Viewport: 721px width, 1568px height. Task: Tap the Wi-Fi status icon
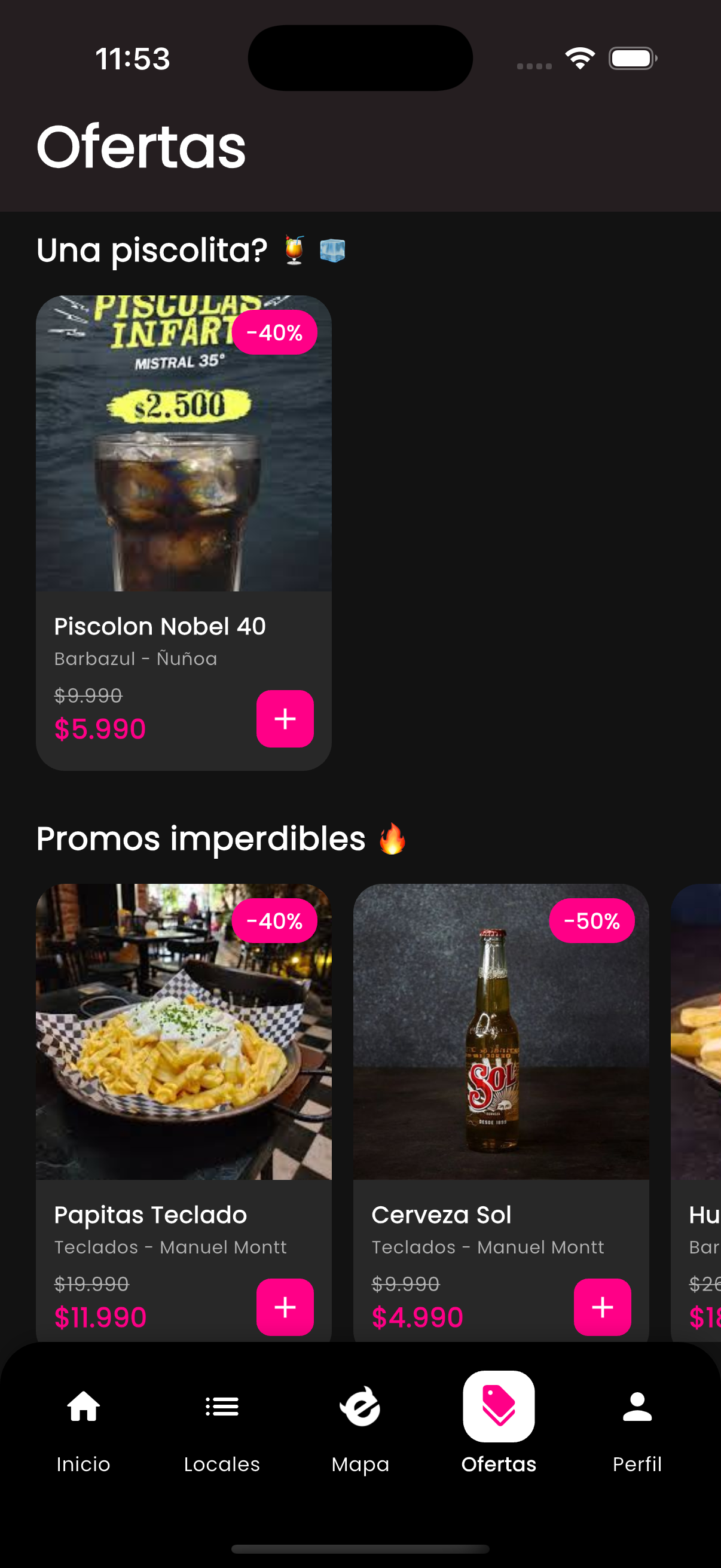pyautogui.click(x=579, y=58)
